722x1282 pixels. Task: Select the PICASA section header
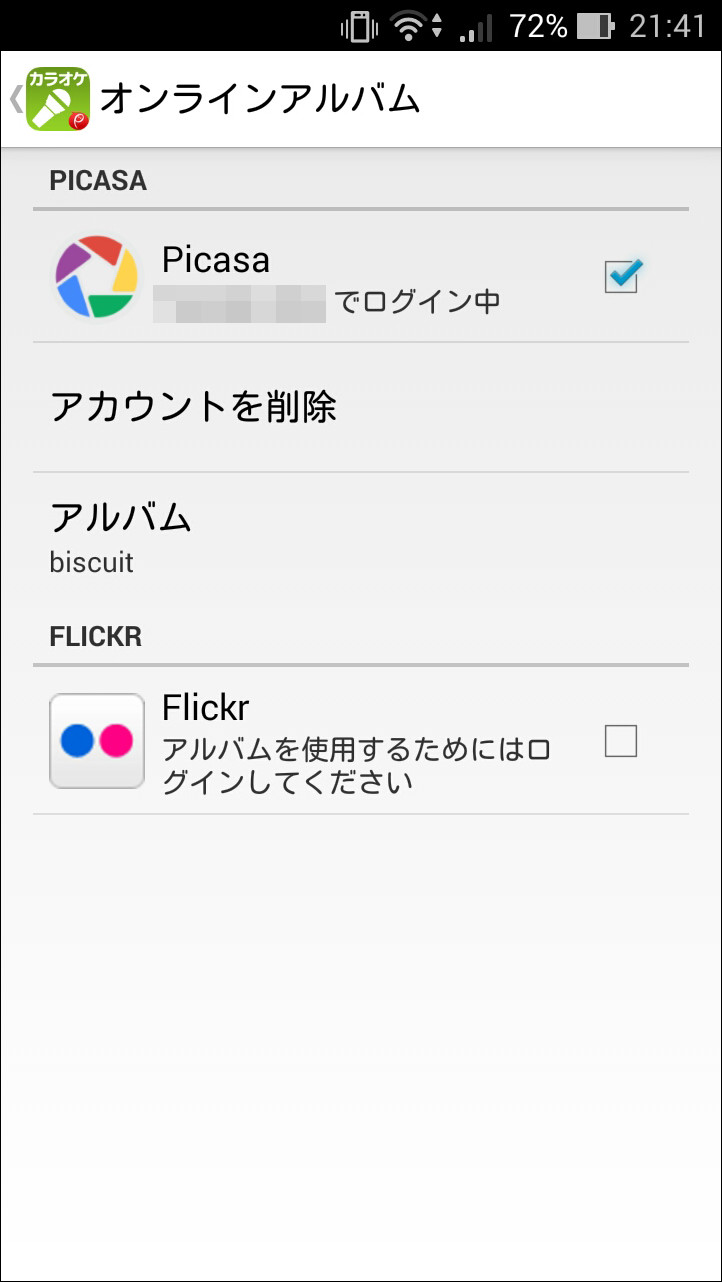(98, 181)
